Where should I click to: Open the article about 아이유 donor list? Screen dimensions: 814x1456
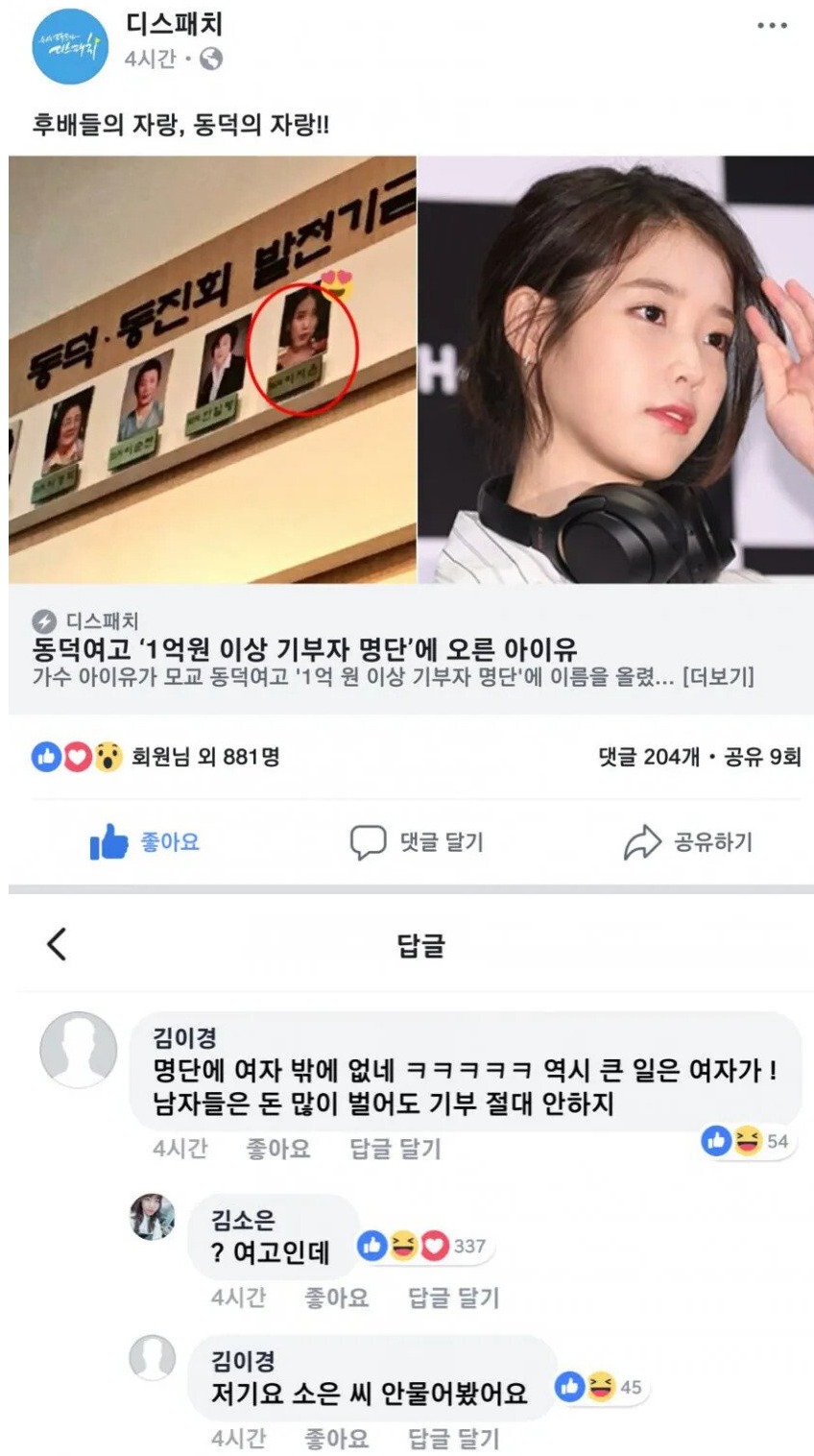pyautogui.click(x=304, y=649)
